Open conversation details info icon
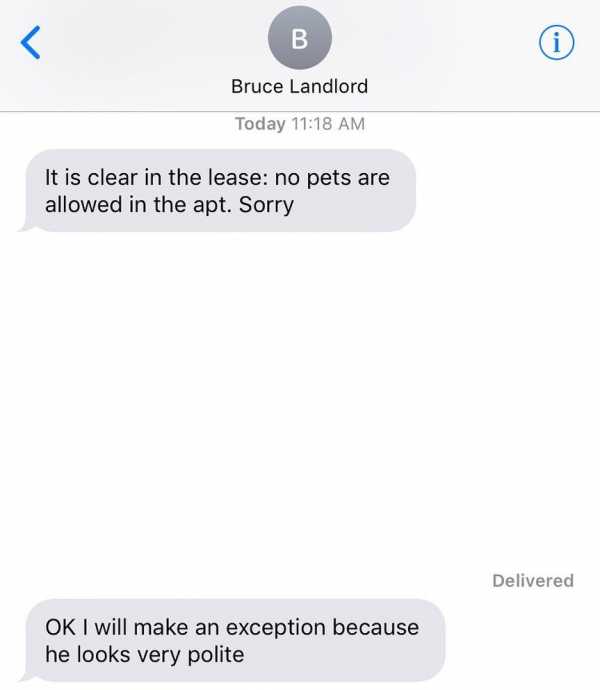 (557, 41)
